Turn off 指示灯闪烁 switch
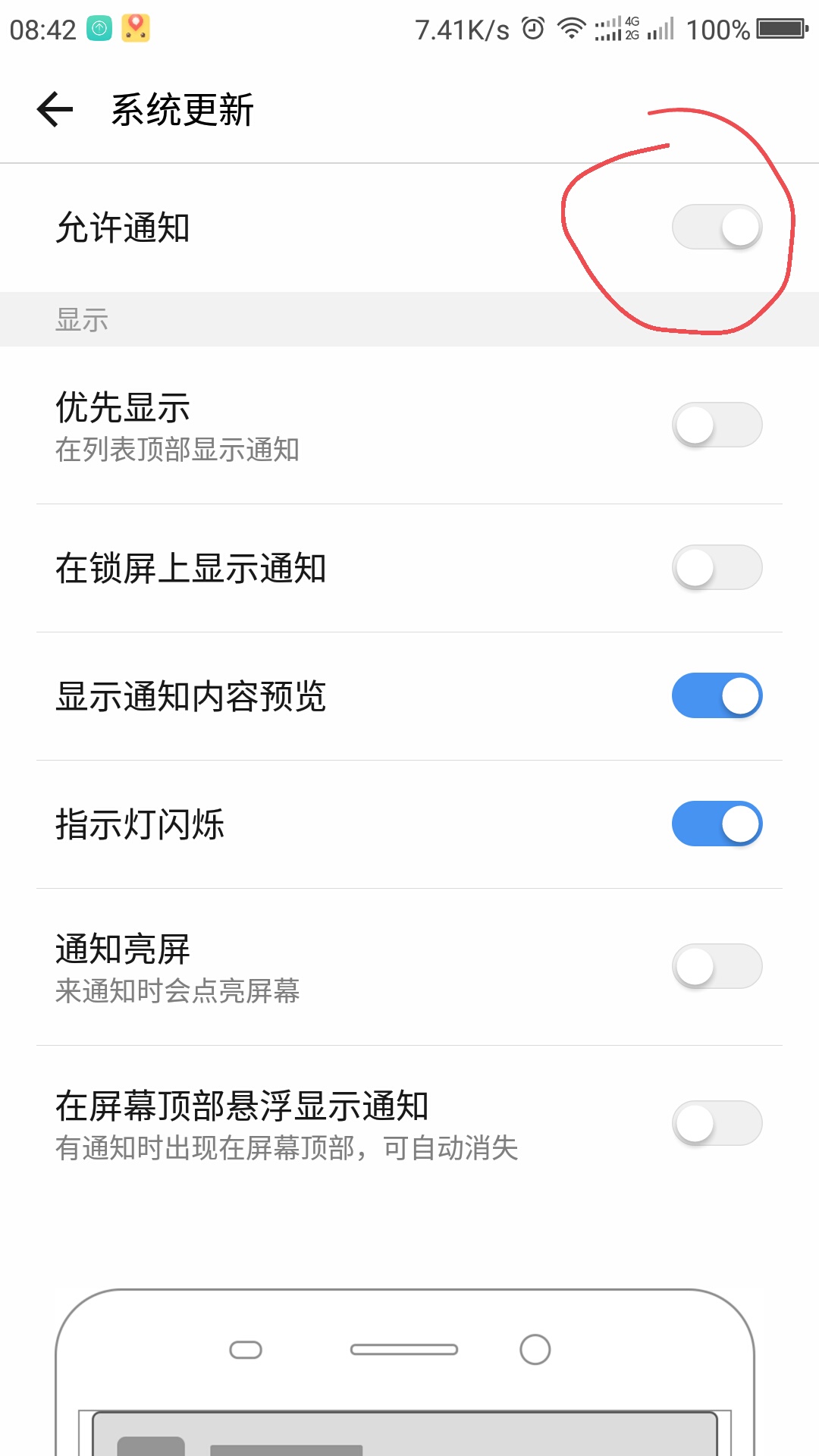 717,824
